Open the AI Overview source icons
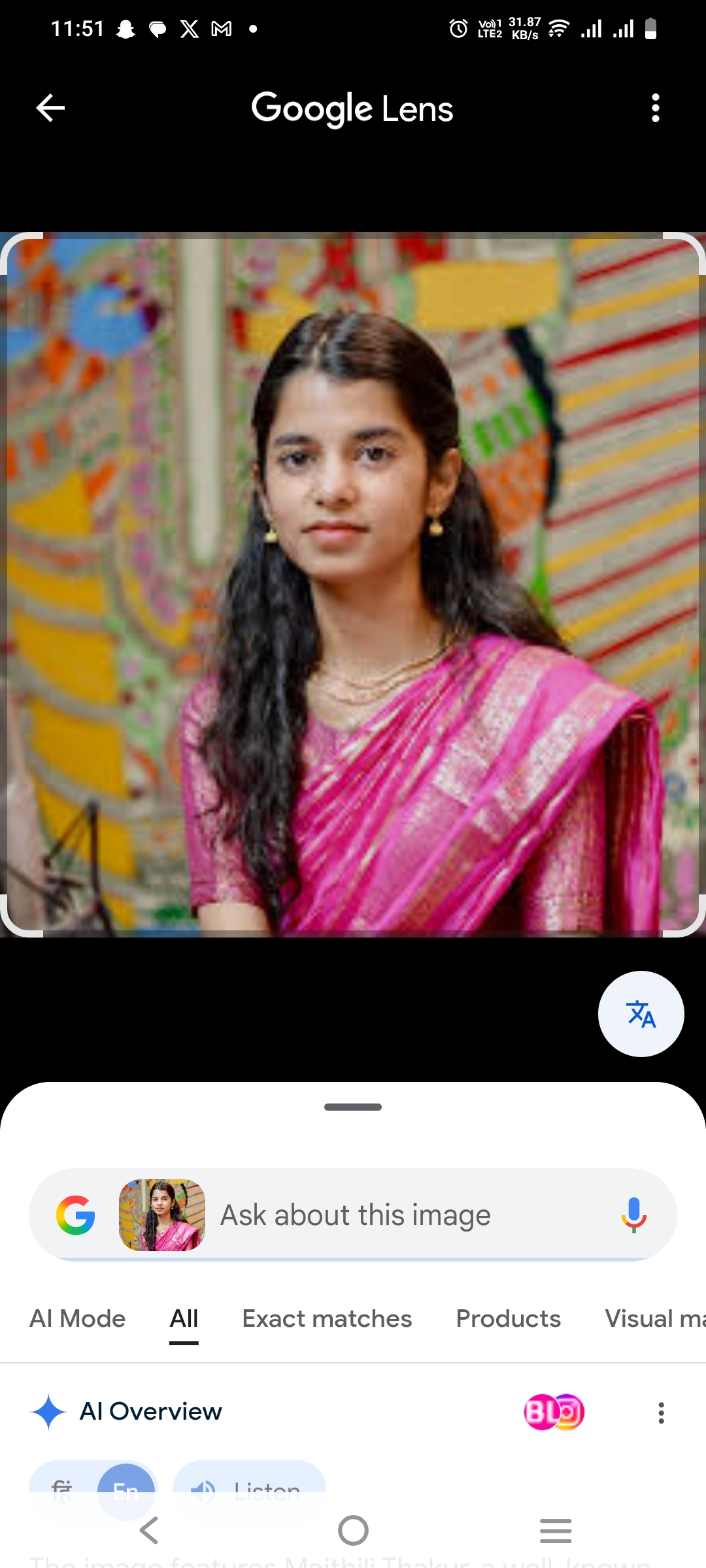706x1568 pixels. point(554,1413)
